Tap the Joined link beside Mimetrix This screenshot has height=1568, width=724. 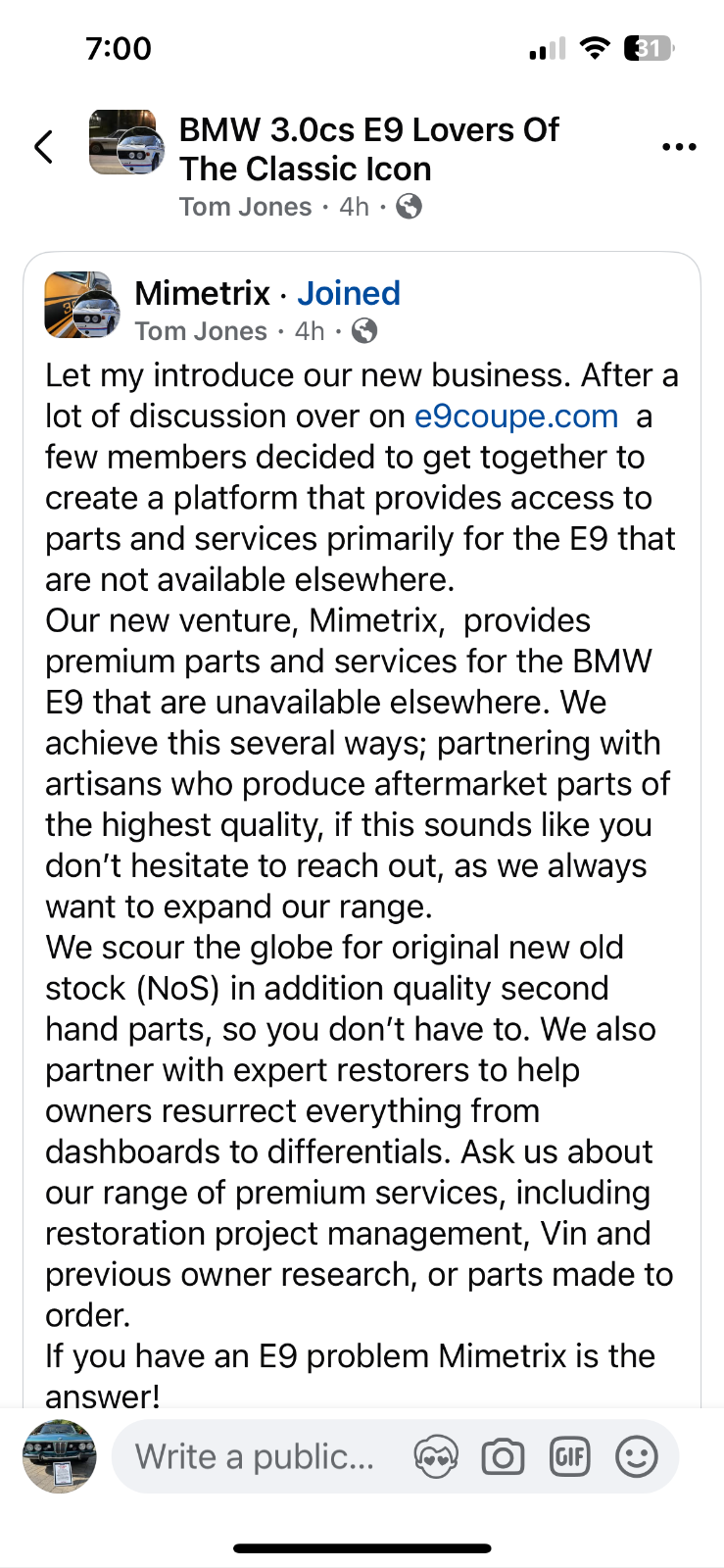click(x=349, y=293)
